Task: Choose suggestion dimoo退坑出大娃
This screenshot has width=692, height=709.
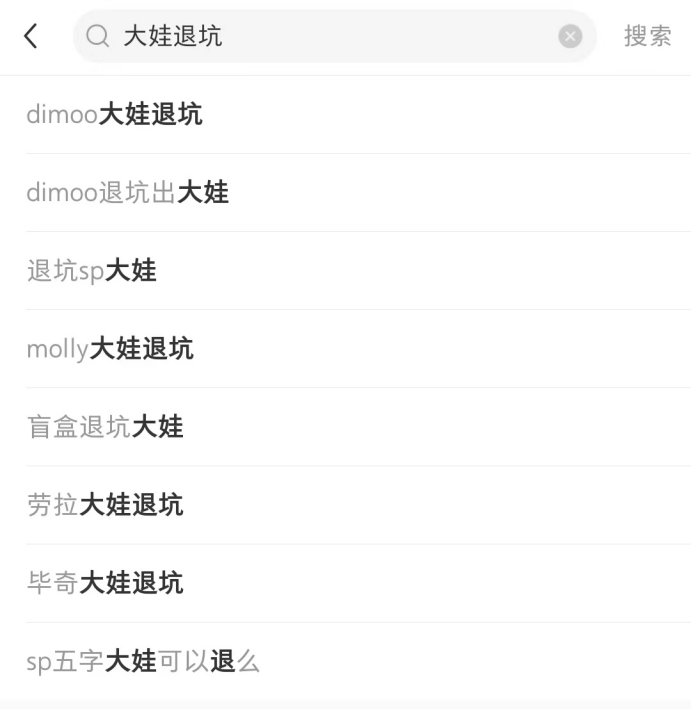Action: coord(127,193)
